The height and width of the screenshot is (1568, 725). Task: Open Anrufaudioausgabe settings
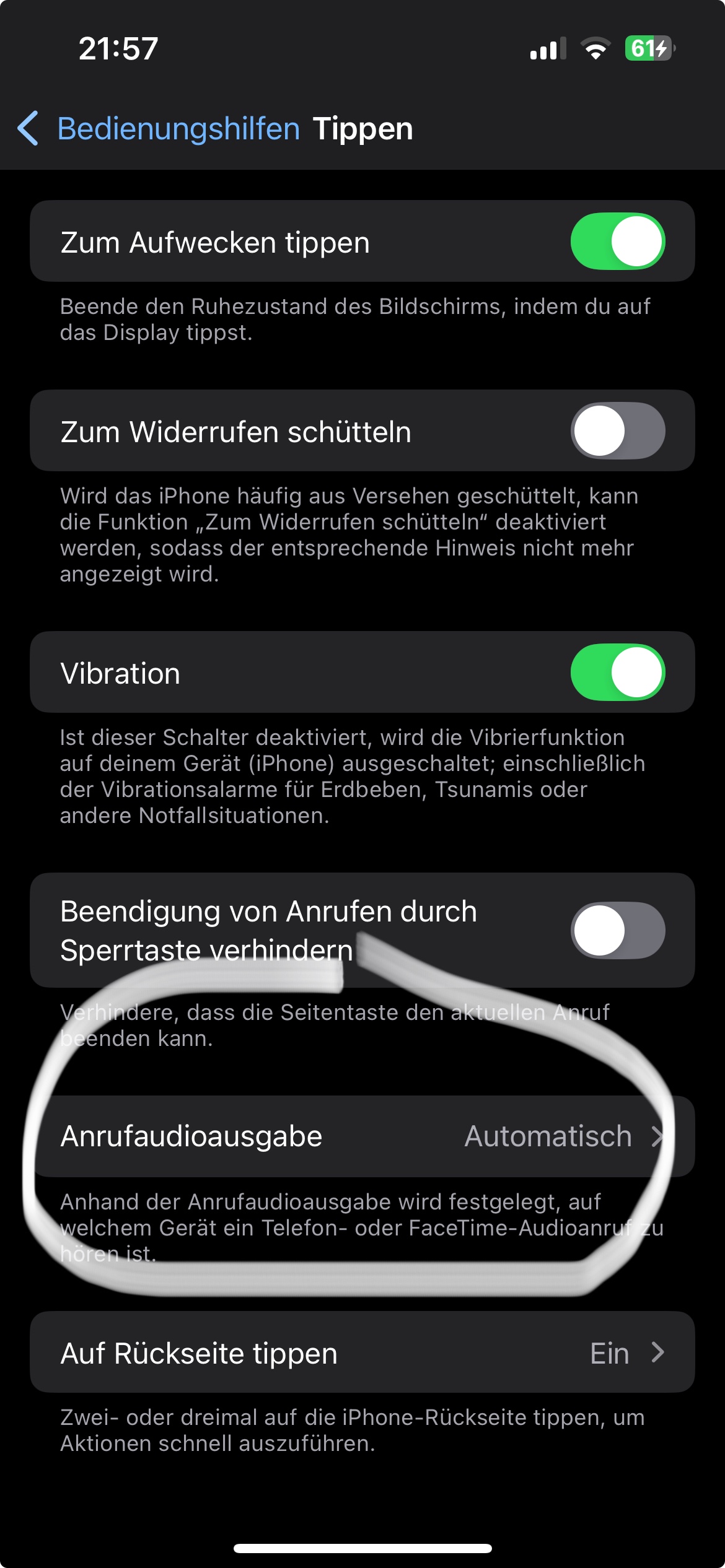click(362, 1136)
